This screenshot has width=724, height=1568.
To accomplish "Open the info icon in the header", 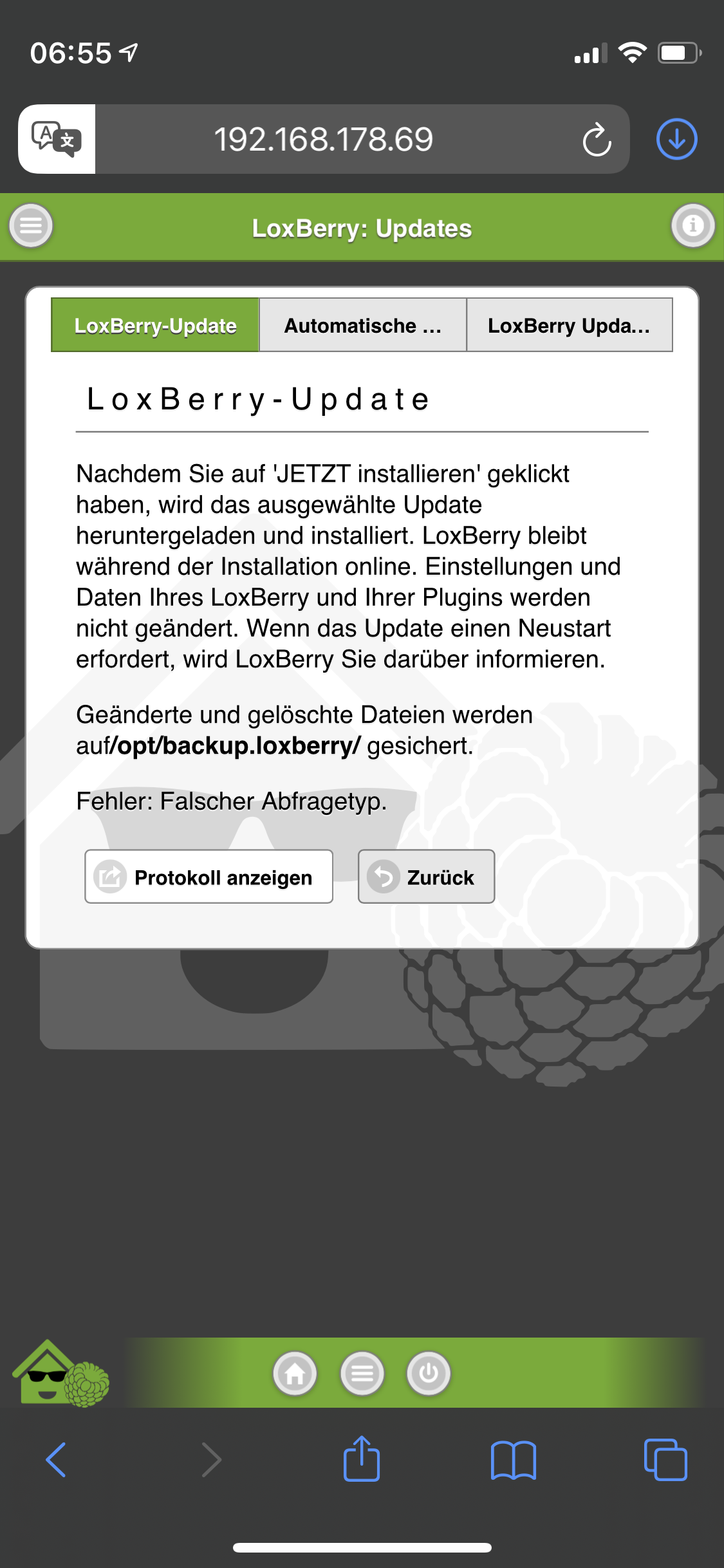I will [x=692, y=226].
